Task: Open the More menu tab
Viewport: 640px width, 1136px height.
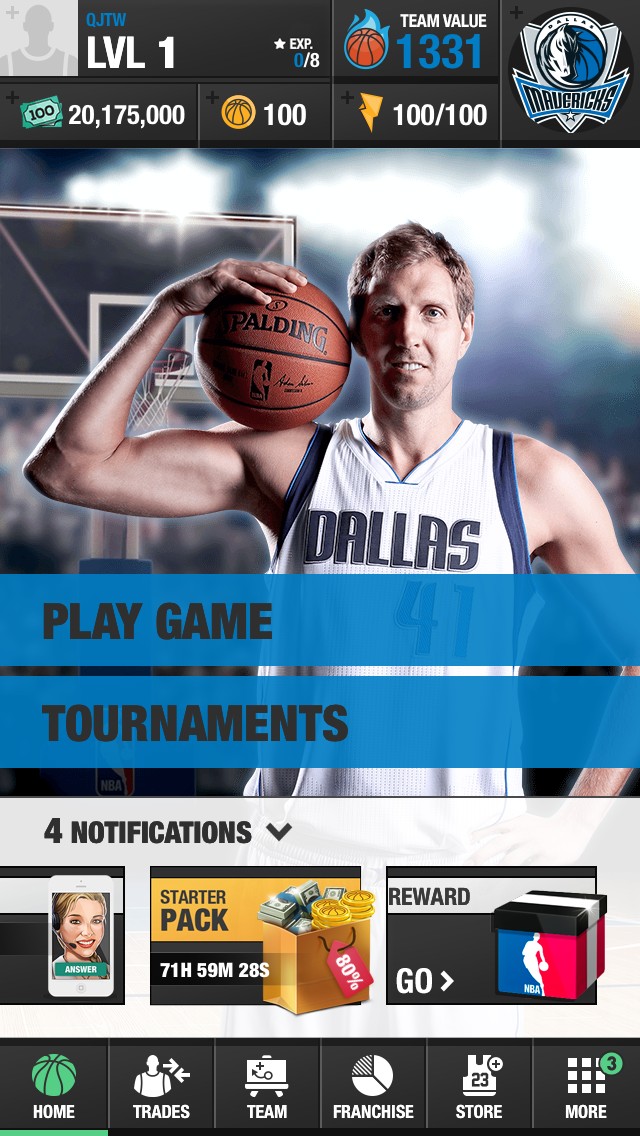Action: (586, 1088)
